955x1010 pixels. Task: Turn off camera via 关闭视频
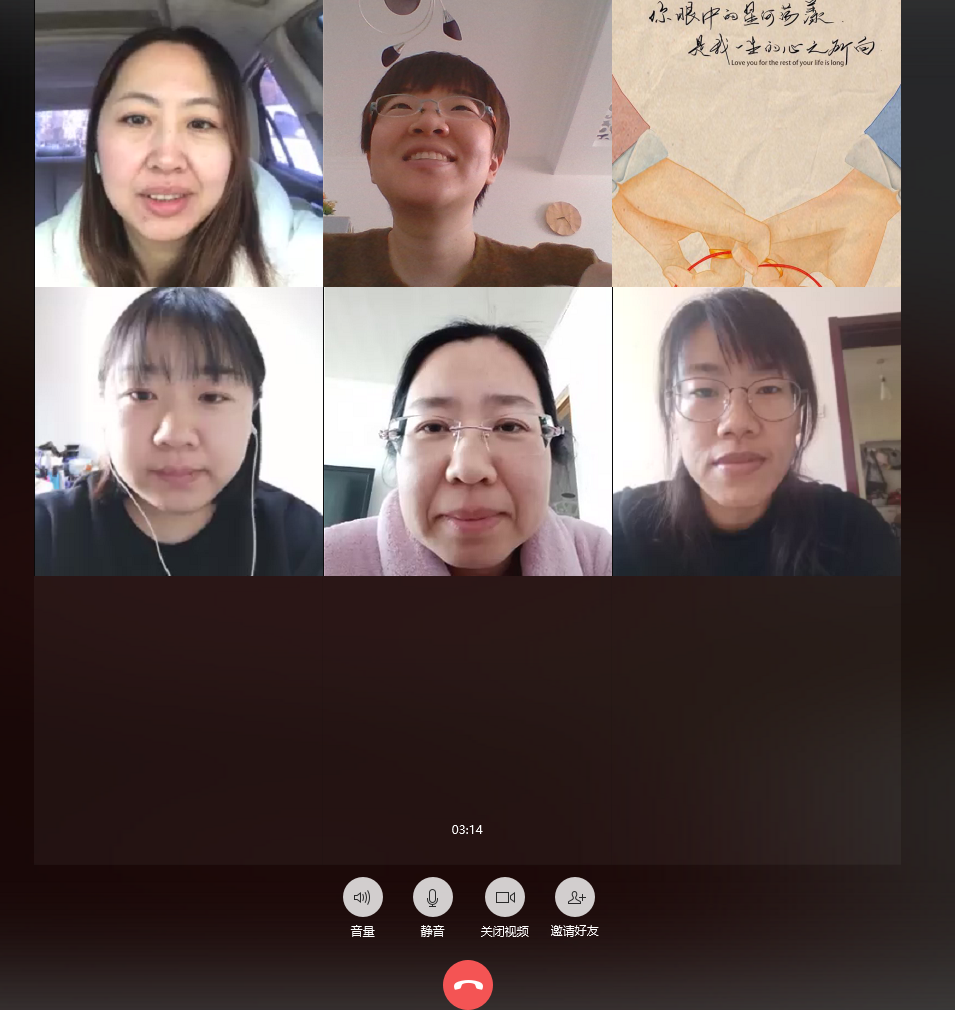[x=504, y=897]
